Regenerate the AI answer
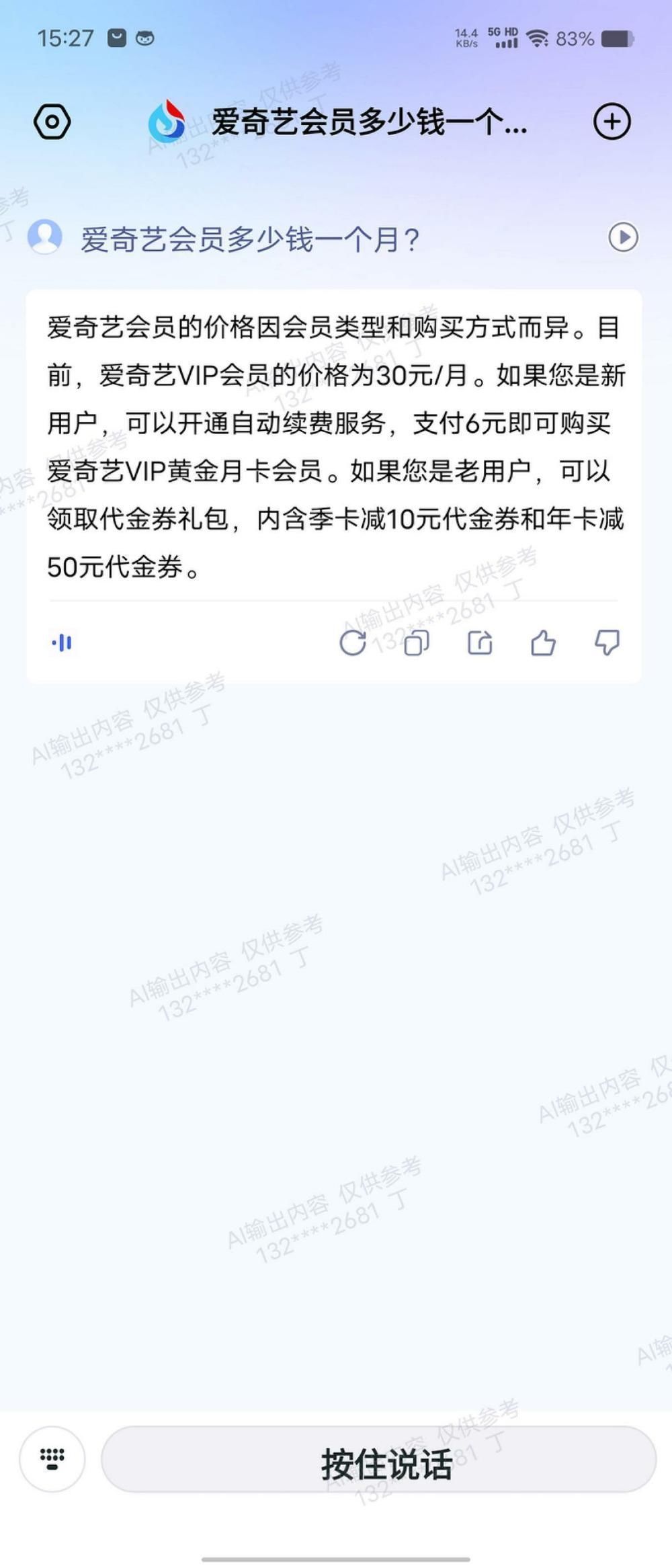672x1568 pixels. (x=353, y=643)
